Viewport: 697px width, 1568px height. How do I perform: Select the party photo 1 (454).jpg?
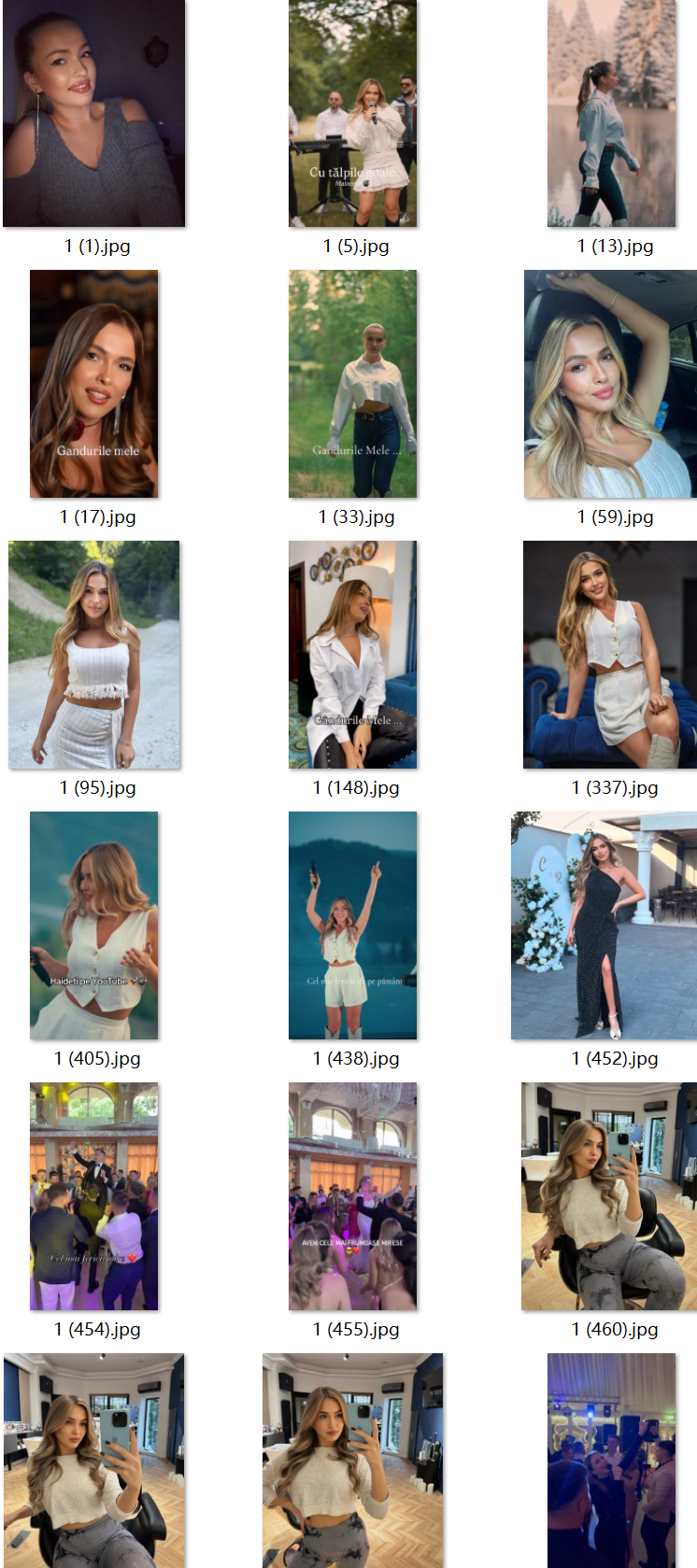click(x=93, y=1196)
